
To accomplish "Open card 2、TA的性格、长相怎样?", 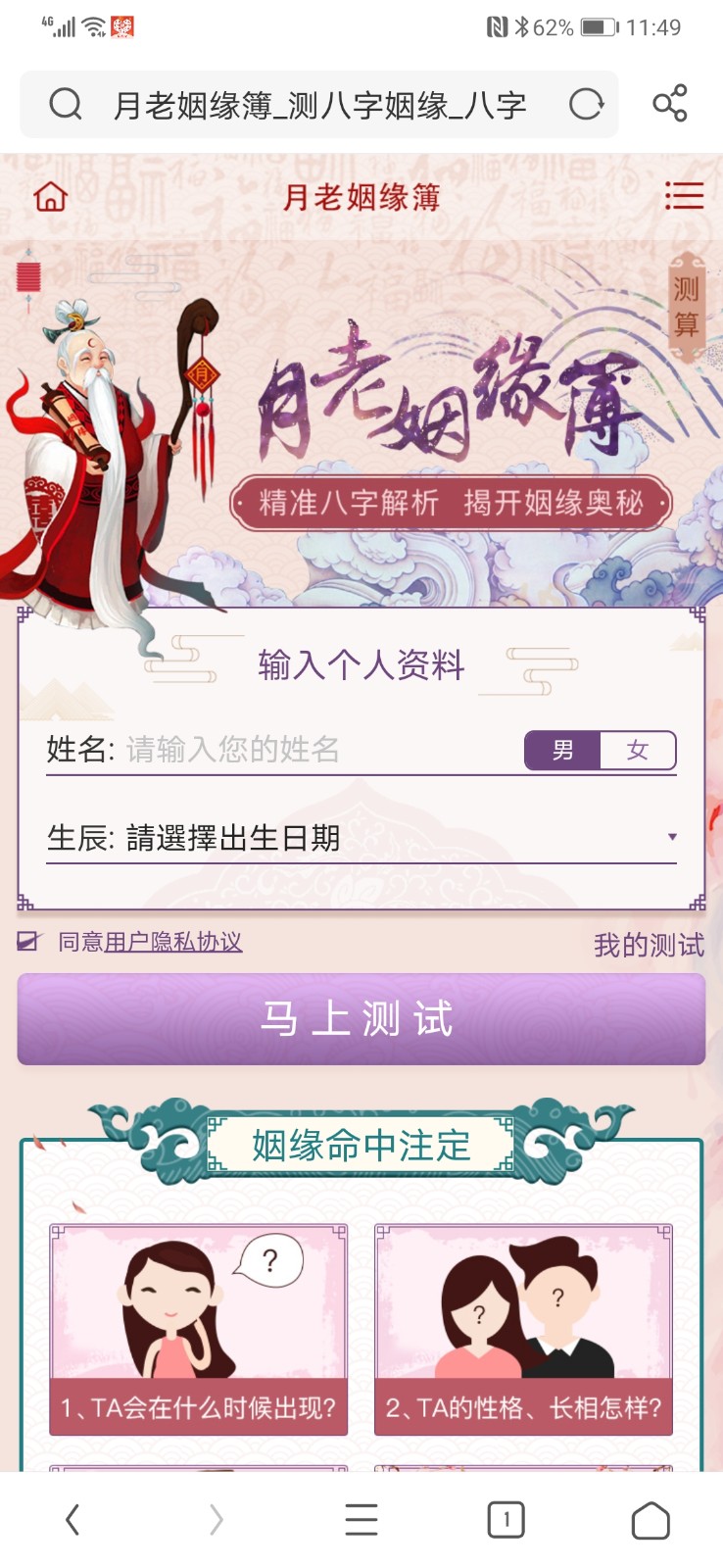I will (523, 1330).
